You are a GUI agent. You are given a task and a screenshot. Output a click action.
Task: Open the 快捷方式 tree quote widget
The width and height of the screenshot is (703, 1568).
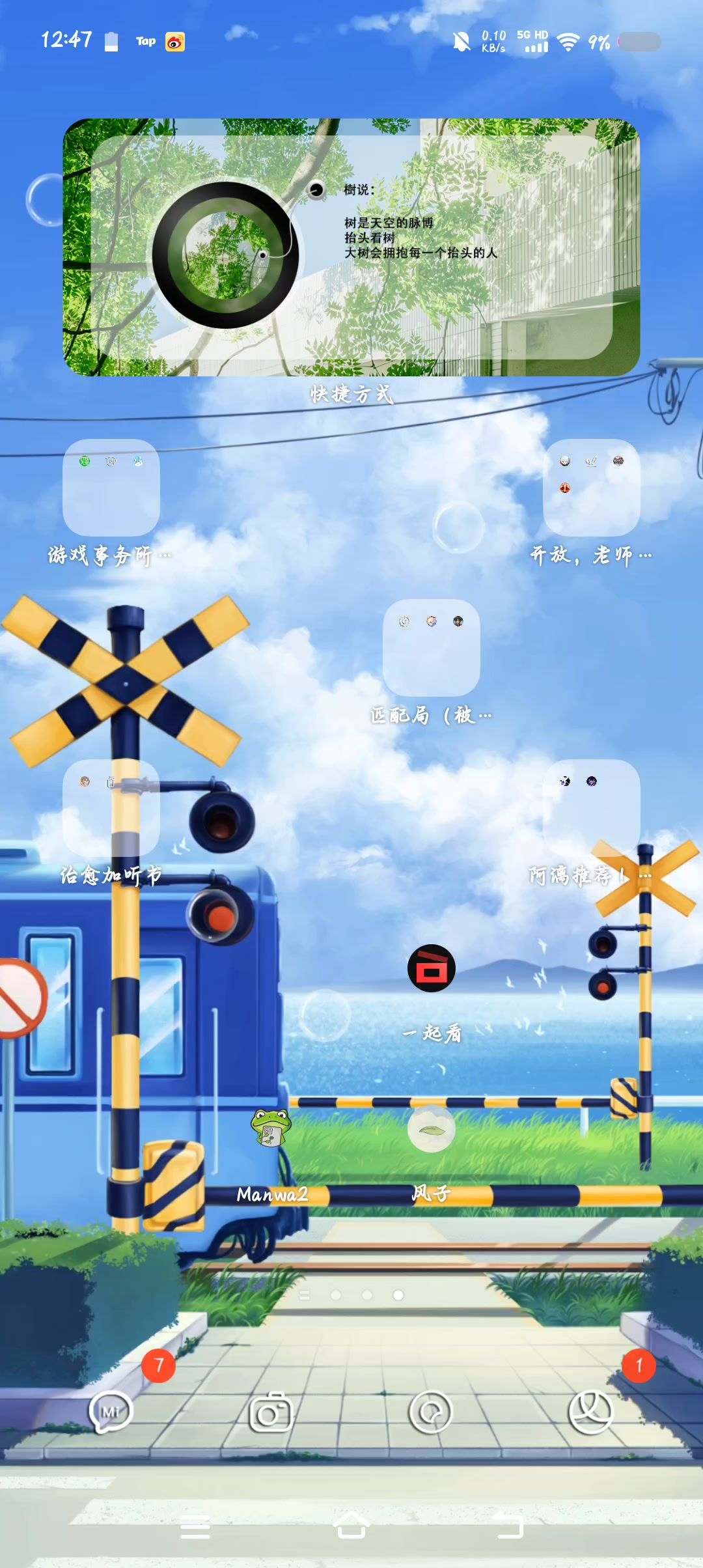(x=351, y=247)
